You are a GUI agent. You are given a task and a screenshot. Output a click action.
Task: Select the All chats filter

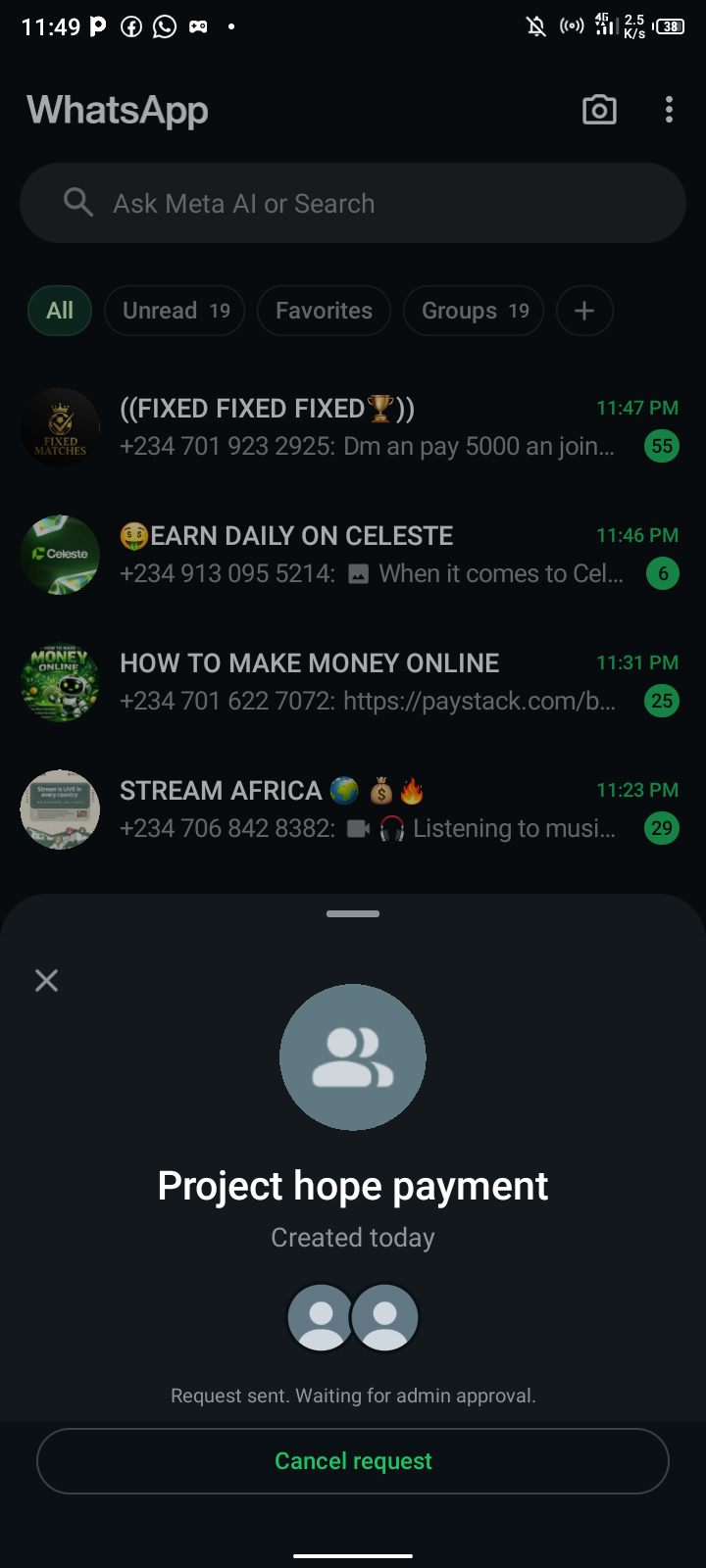(x=60, y=311)
